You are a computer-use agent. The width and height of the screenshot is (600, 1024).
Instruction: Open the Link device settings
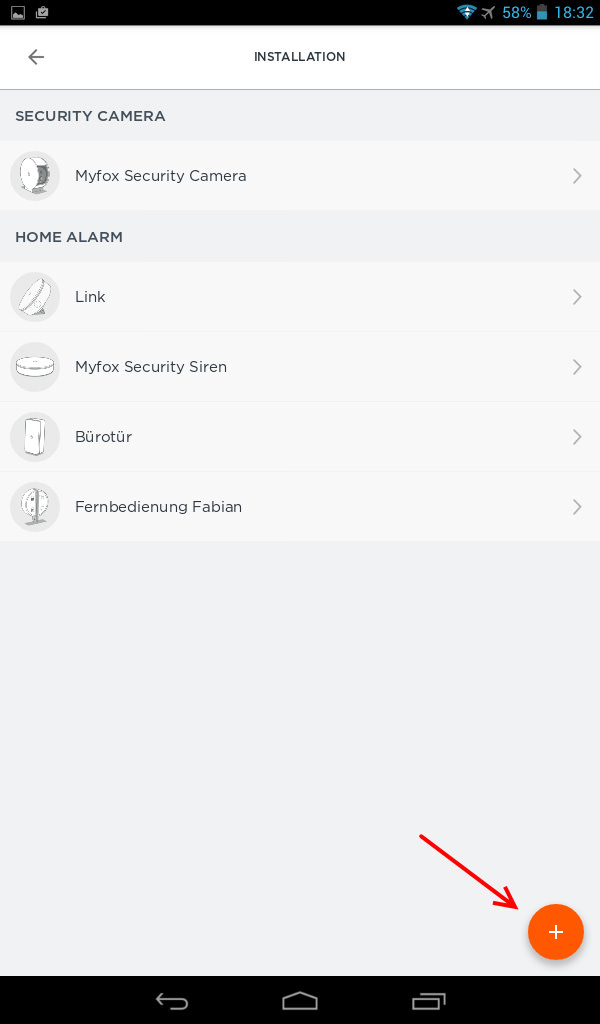pos(300,296)
